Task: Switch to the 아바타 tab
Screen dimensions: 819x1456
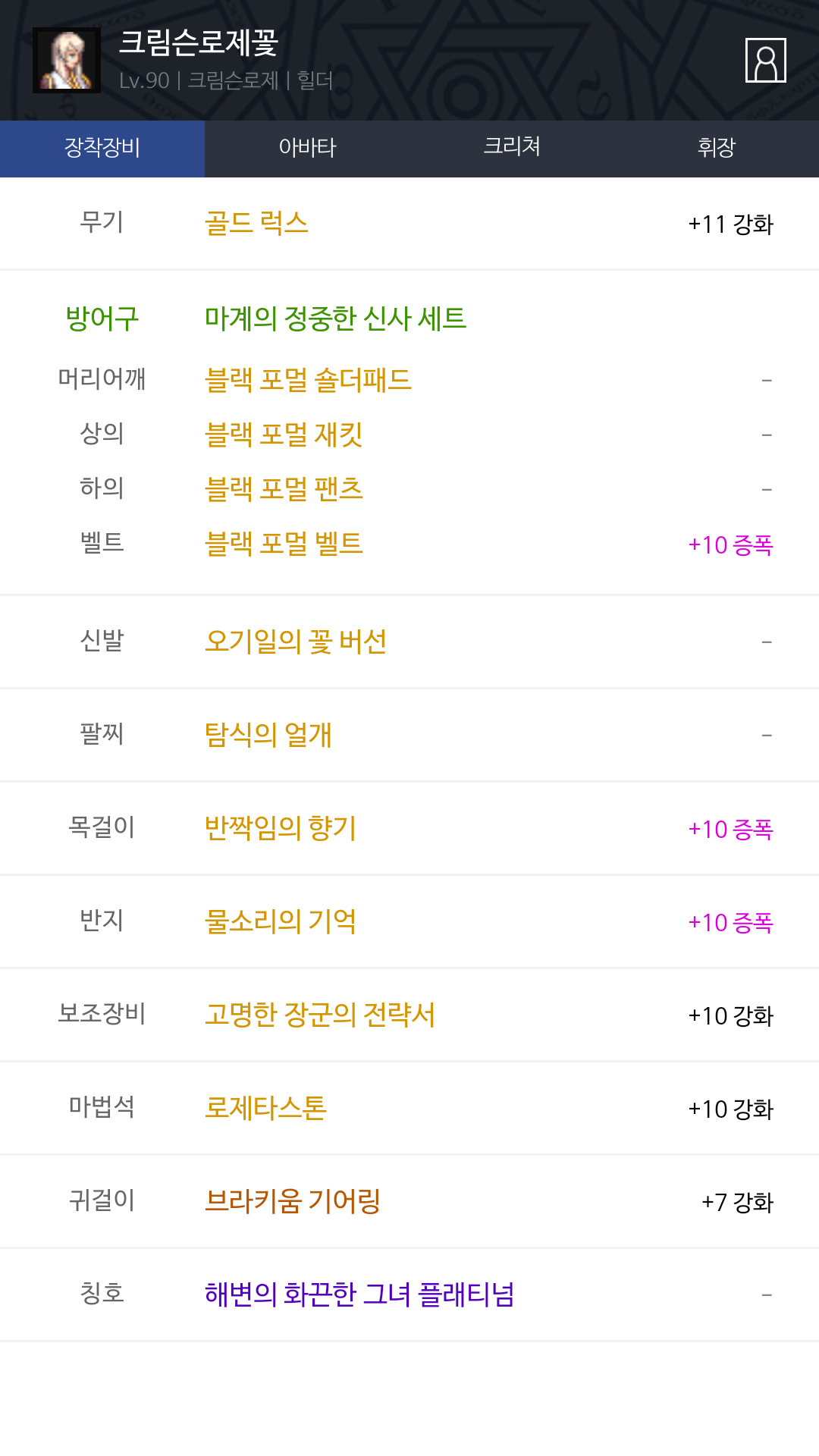Action: (307, 149)
